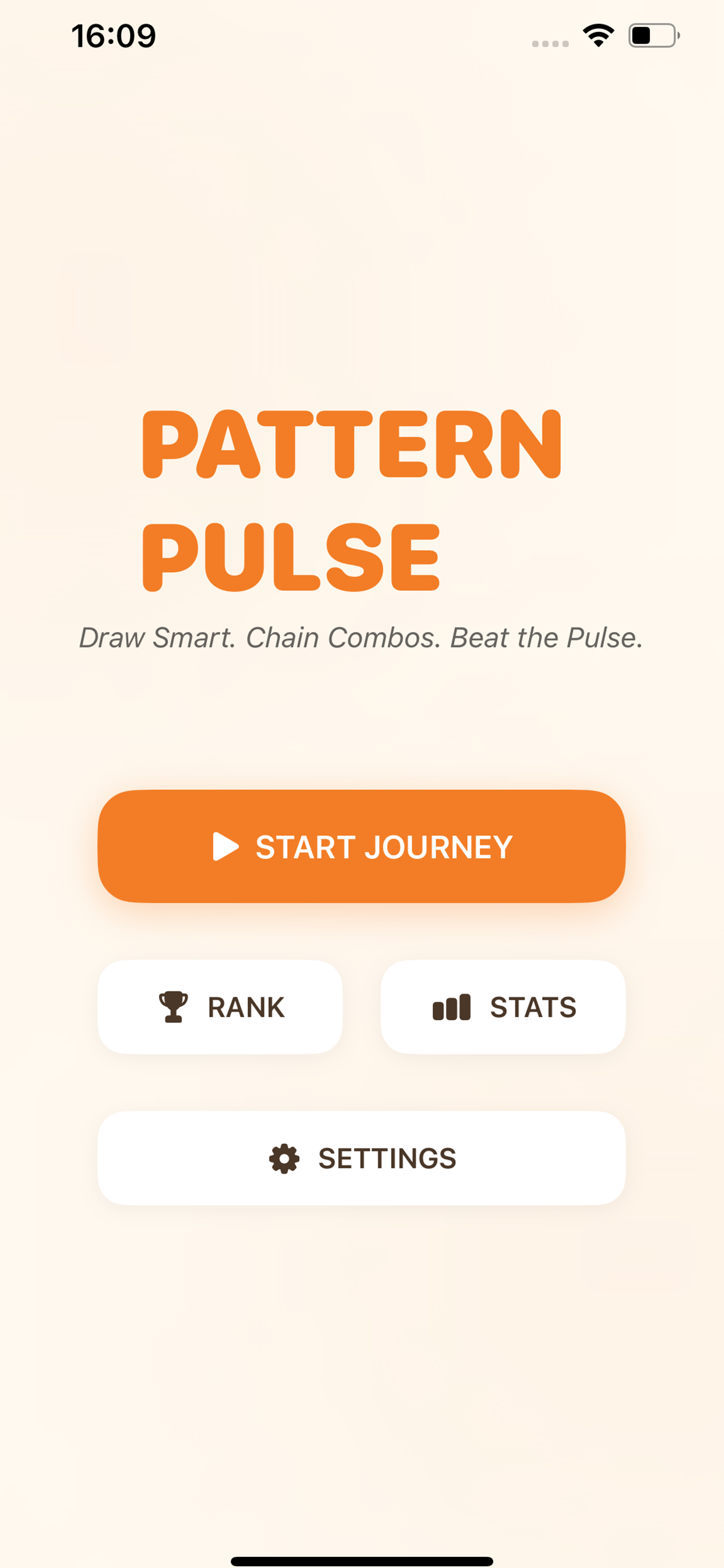This screenshot has height=1568, width=724.
Task: Tap the Start Journey button
Action: [x=361, y=846]
